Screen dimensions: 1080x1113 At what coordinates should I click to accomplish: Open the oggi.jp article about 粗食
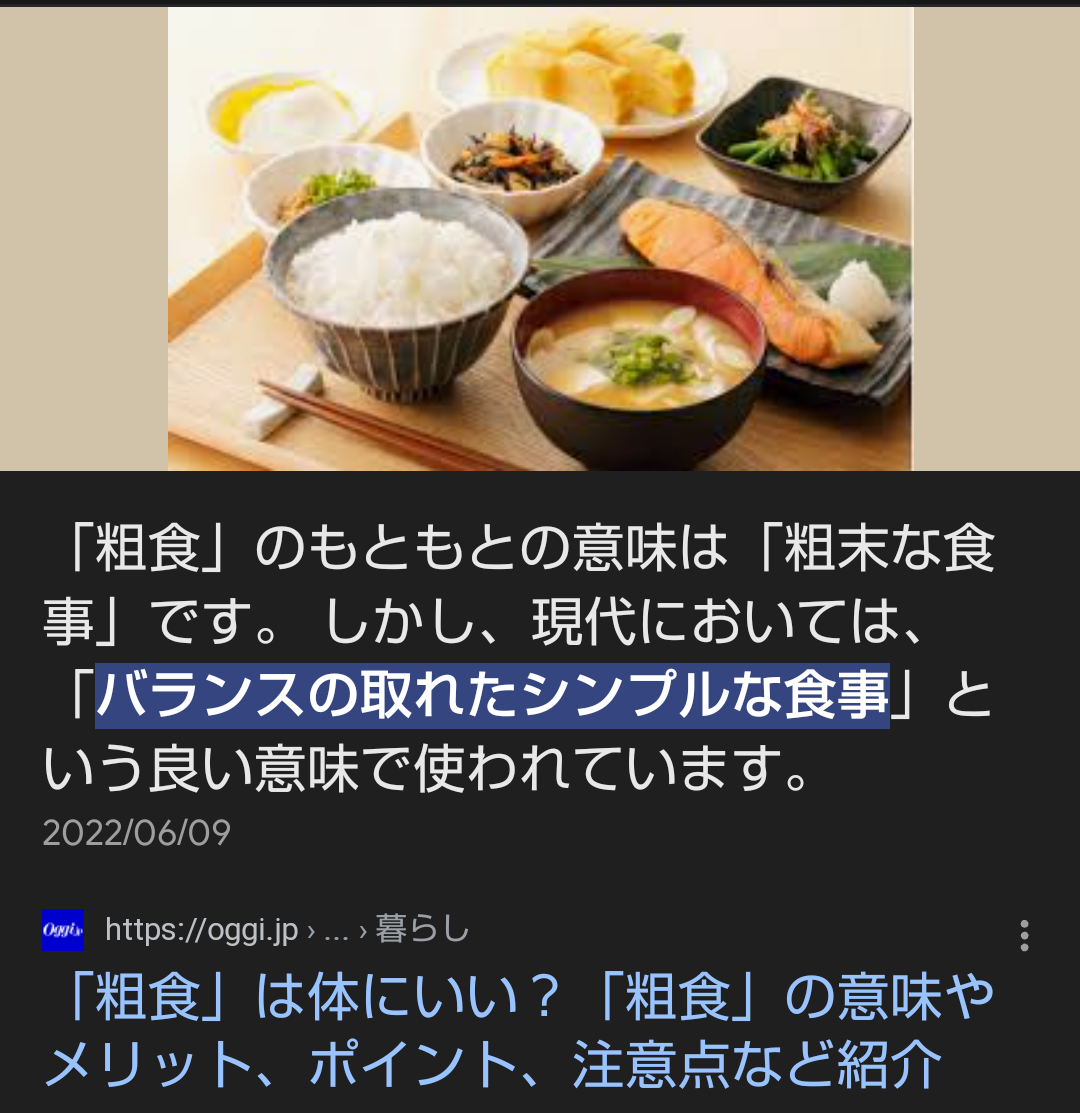tap(518, 1033)
